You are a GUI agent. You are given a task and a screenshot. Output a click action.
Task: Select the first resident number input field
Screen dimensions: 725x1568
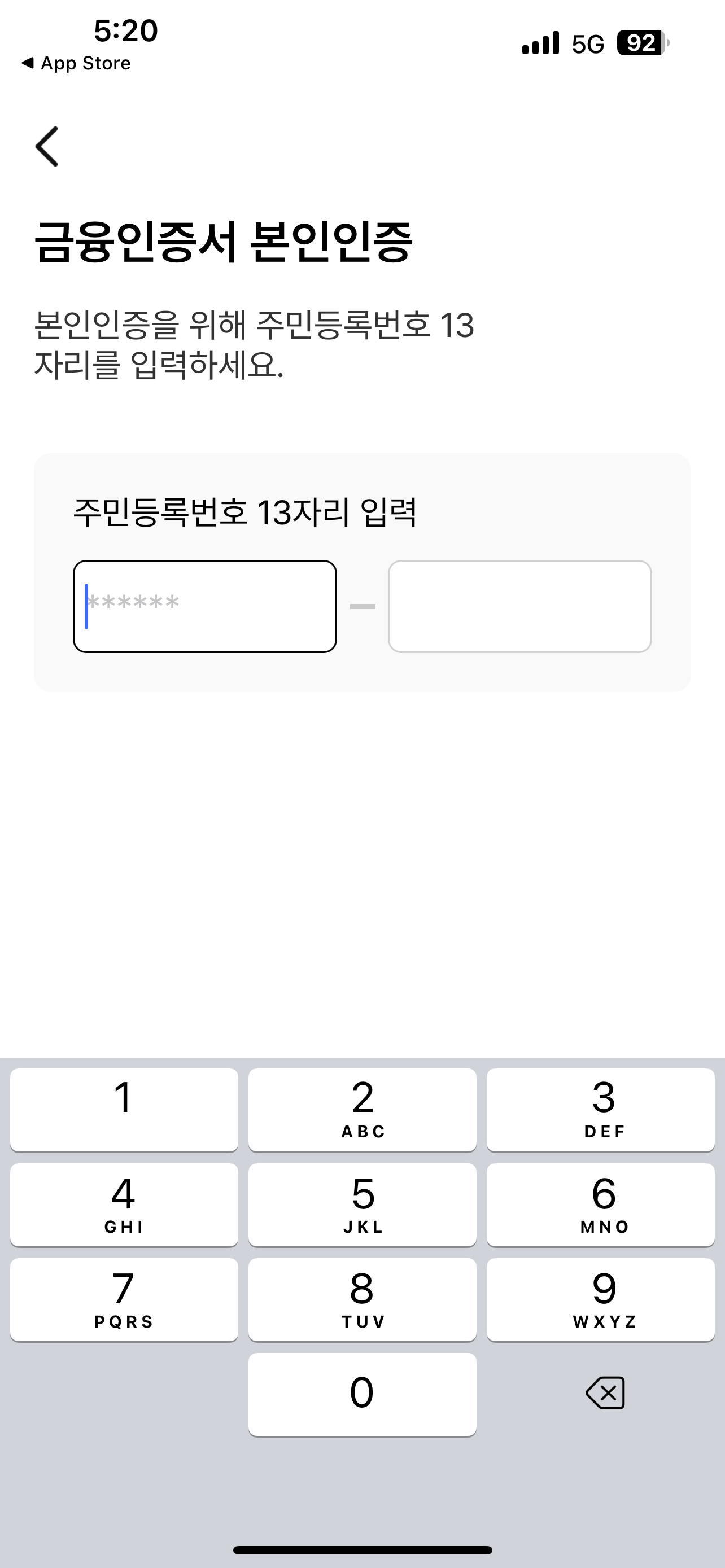[x=205, y=607]
